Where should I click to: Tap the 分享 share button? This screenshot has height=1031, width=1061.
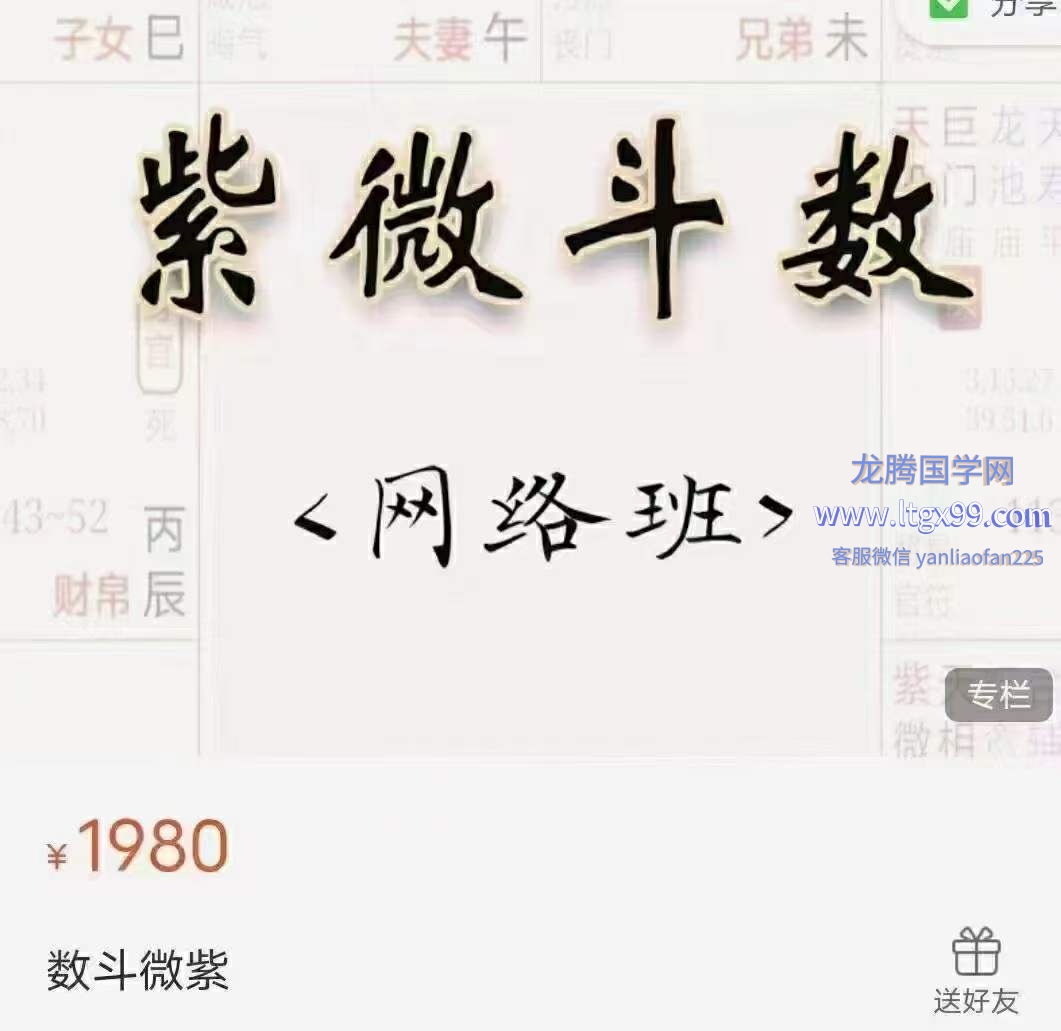click(x=992, y=10)
